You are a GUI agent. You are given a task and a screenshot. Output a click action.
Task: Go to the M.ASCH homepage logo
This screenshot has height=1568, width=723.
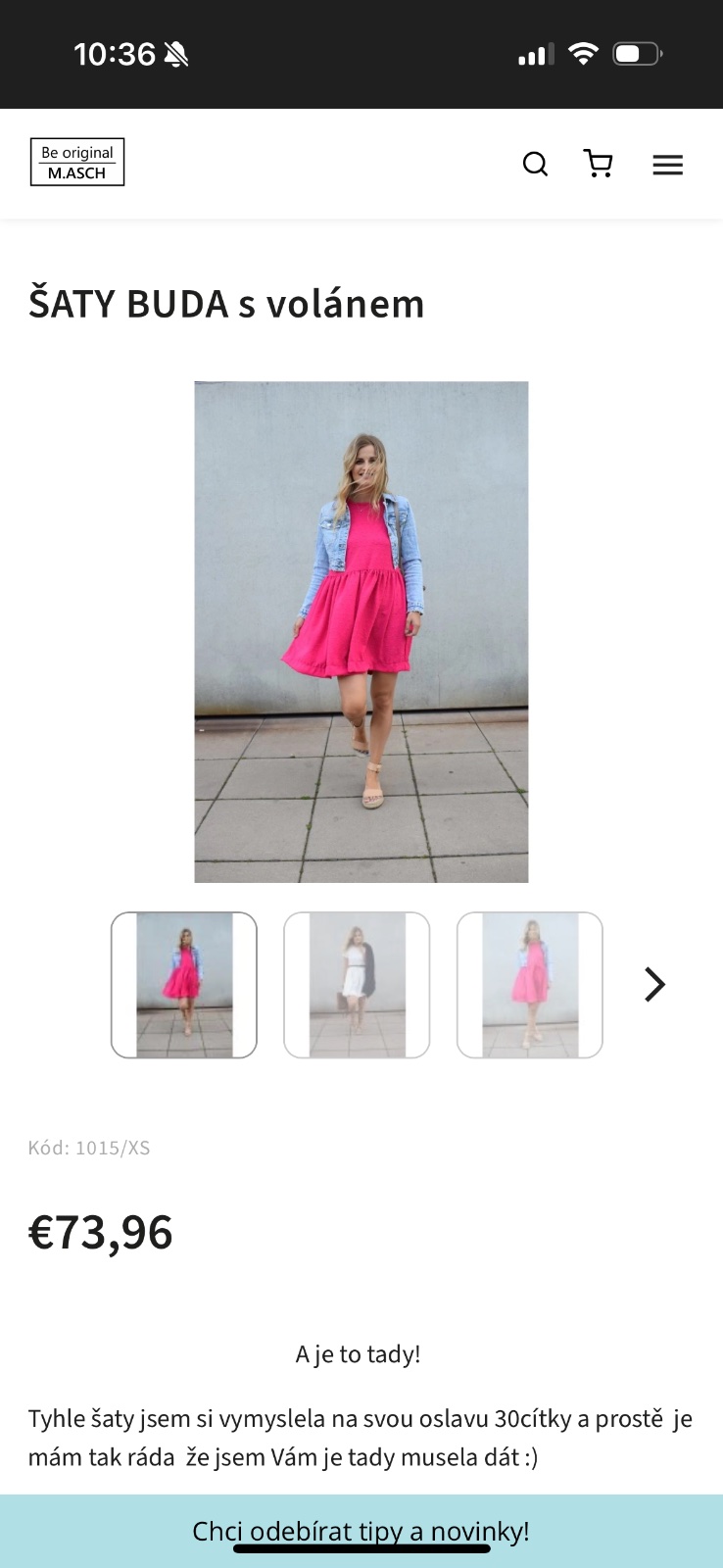77,163
